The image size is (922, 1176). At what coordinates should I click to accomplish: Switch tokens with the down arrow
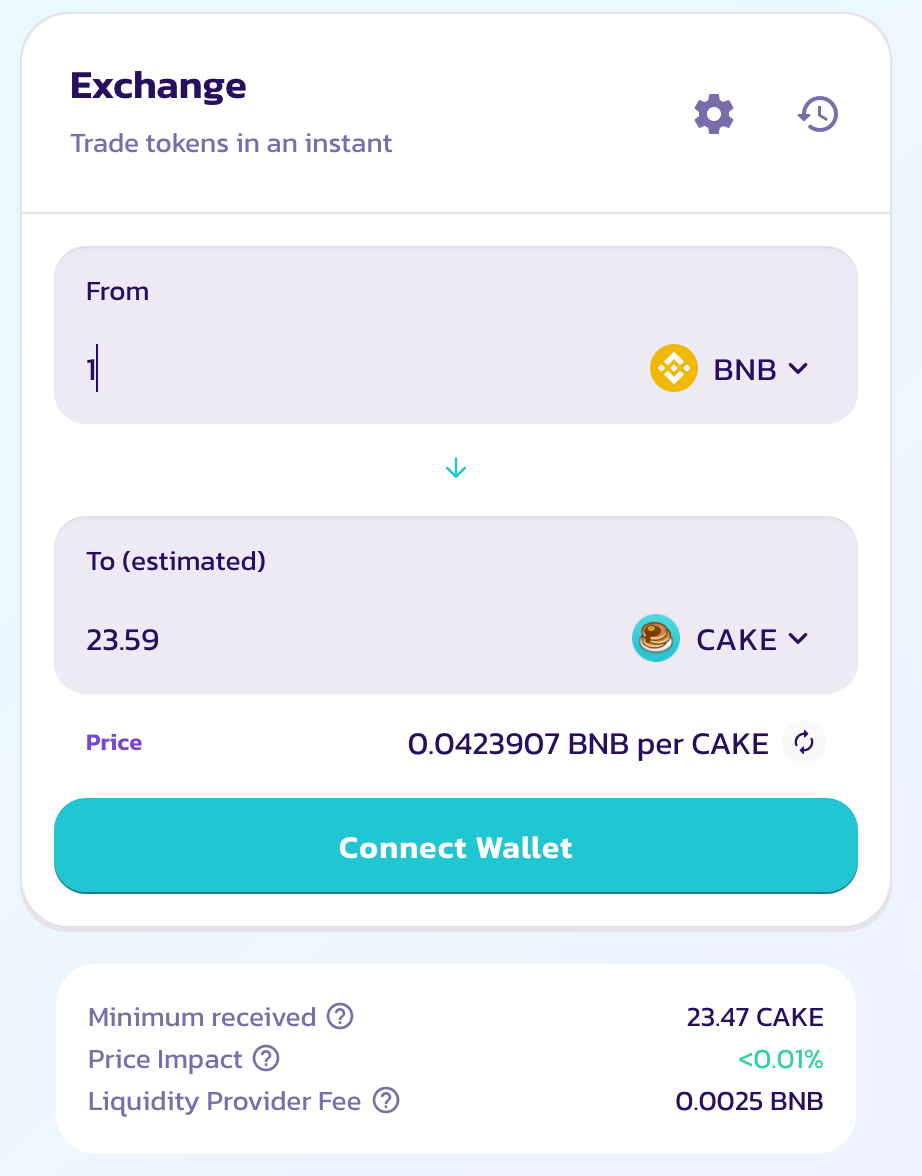456,469
